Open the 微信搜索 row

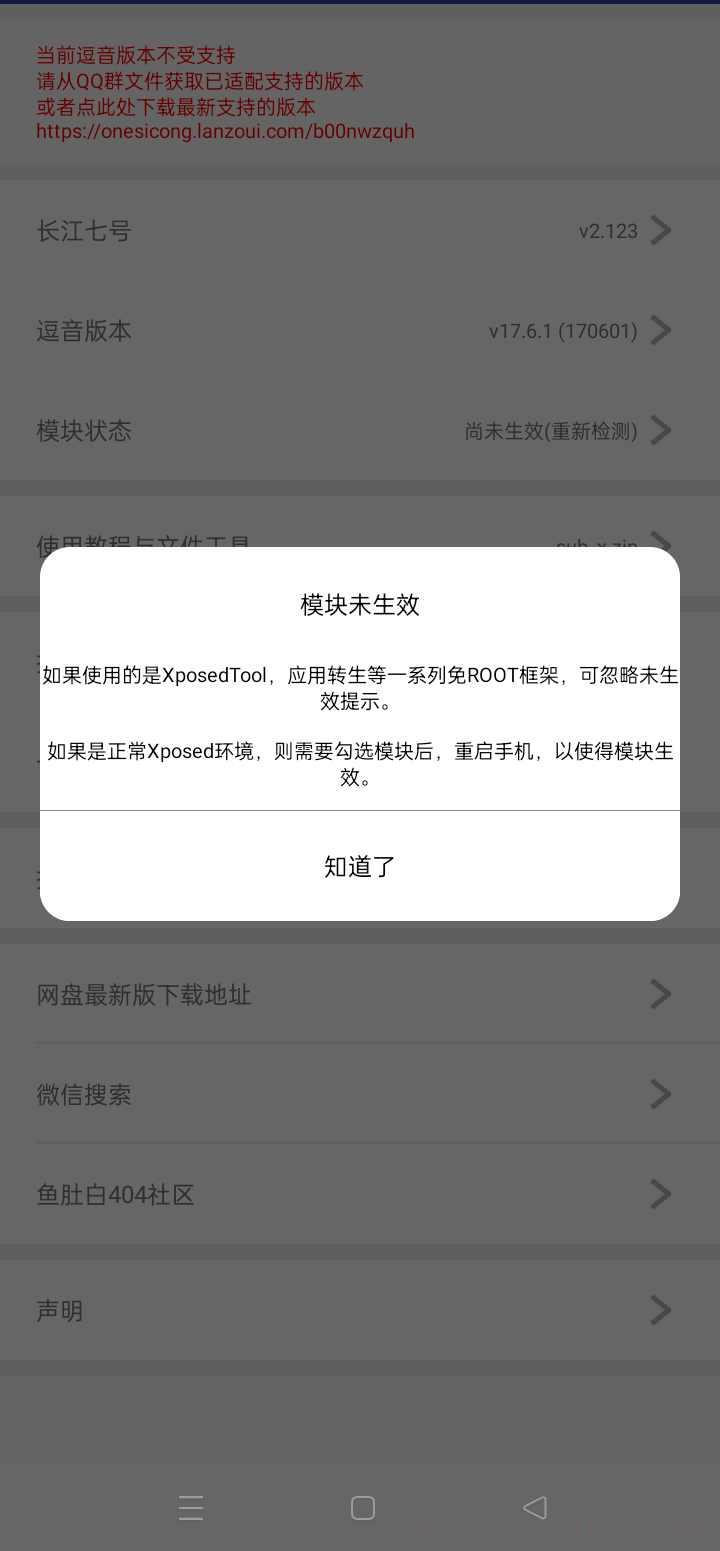[360, 1094]
